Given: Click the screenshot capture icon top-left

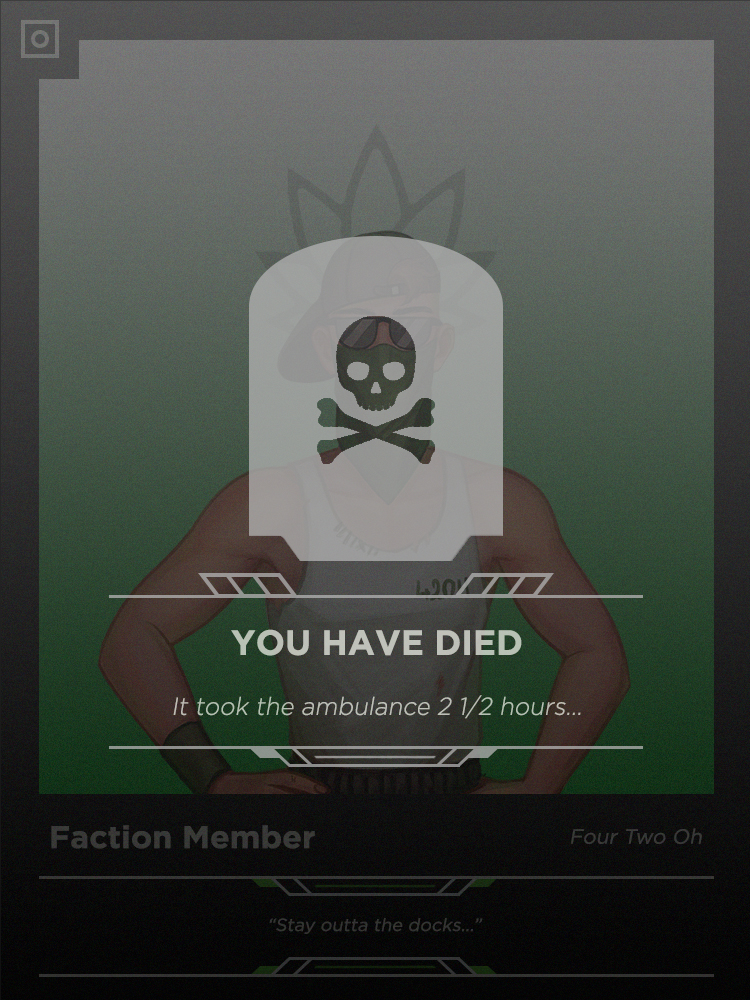Looking at the screenshot, I should pos(40,40).
